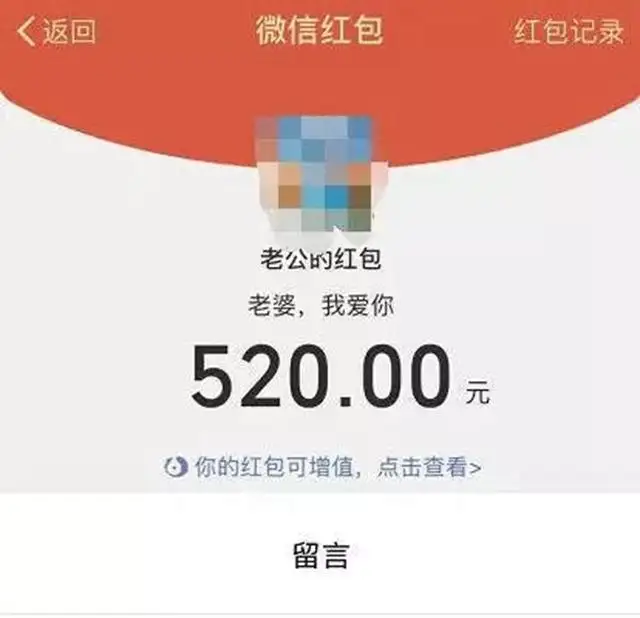Open 红包记录 red packet records

[x=569, y=31]
